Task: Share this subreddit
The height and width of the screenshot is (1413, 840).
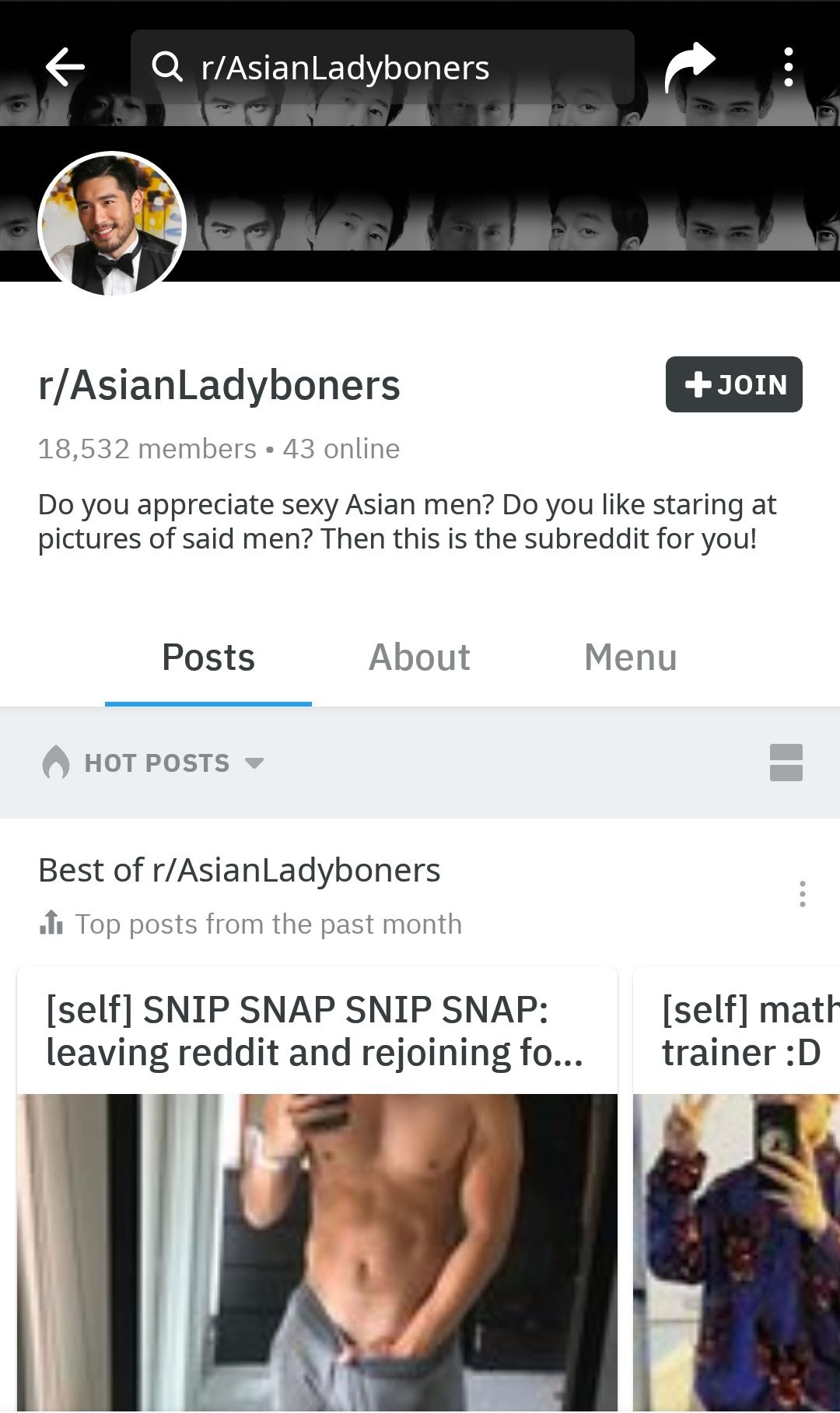Action: (689, 67)
